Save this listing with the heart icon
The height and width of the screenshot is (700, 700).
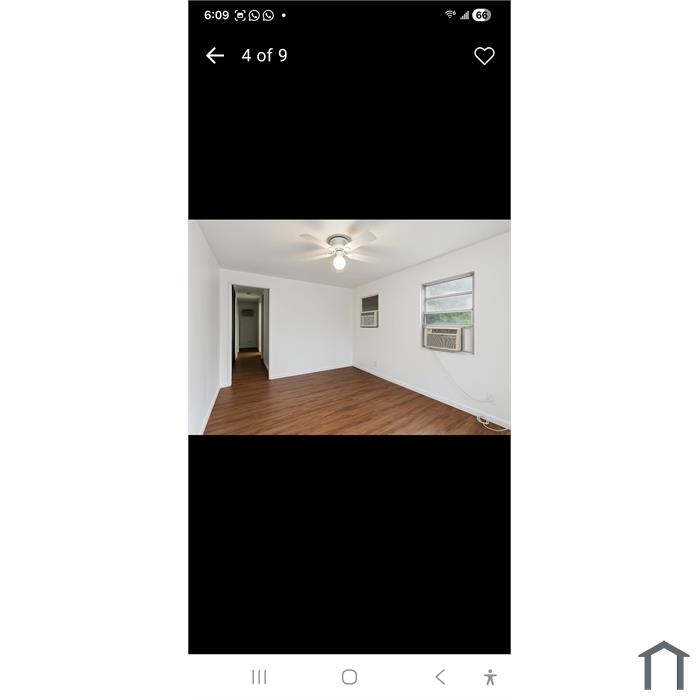tap(484, 56)
